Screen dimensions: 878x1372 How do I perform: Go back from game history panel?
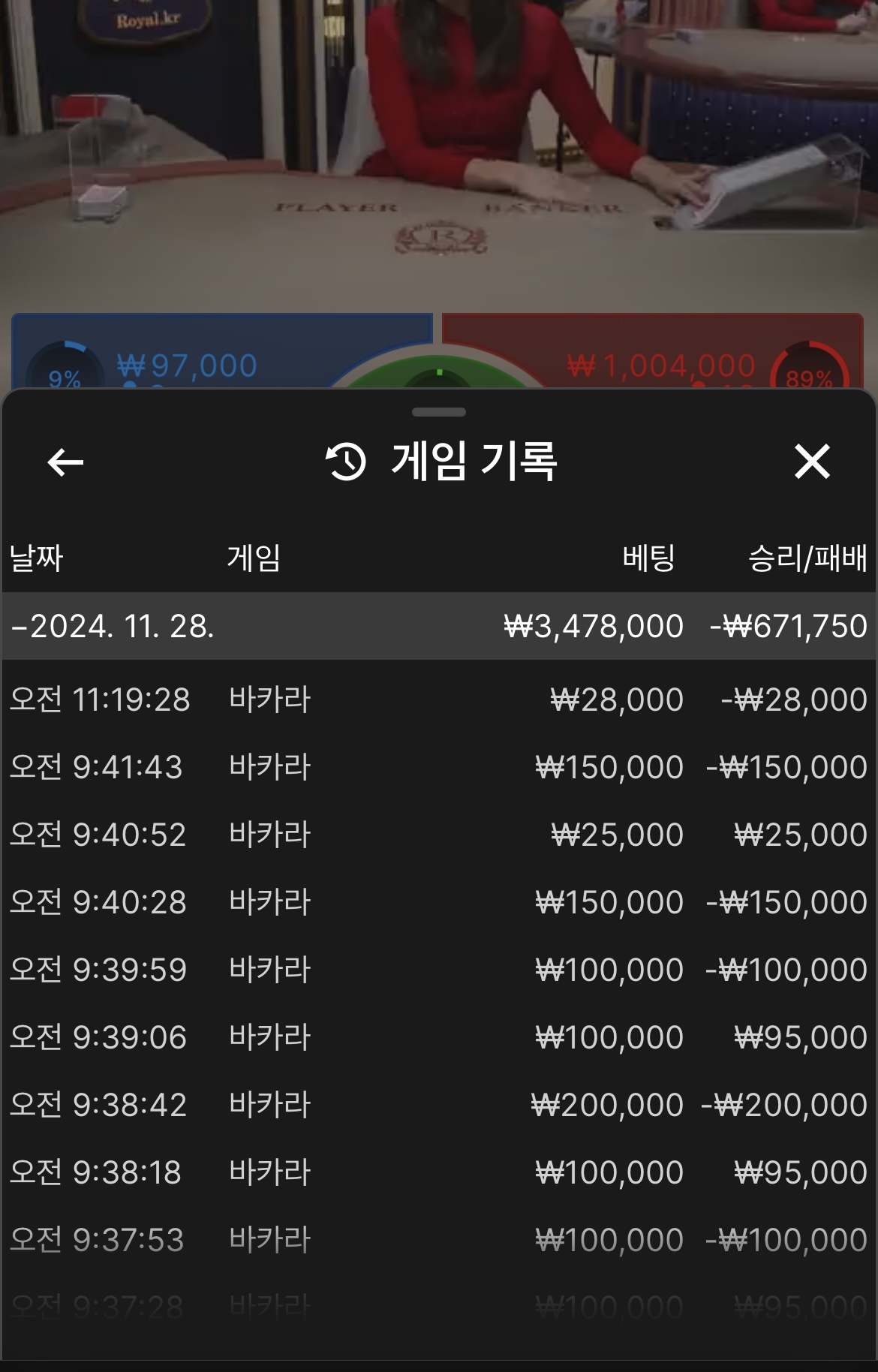click(65, 462)
